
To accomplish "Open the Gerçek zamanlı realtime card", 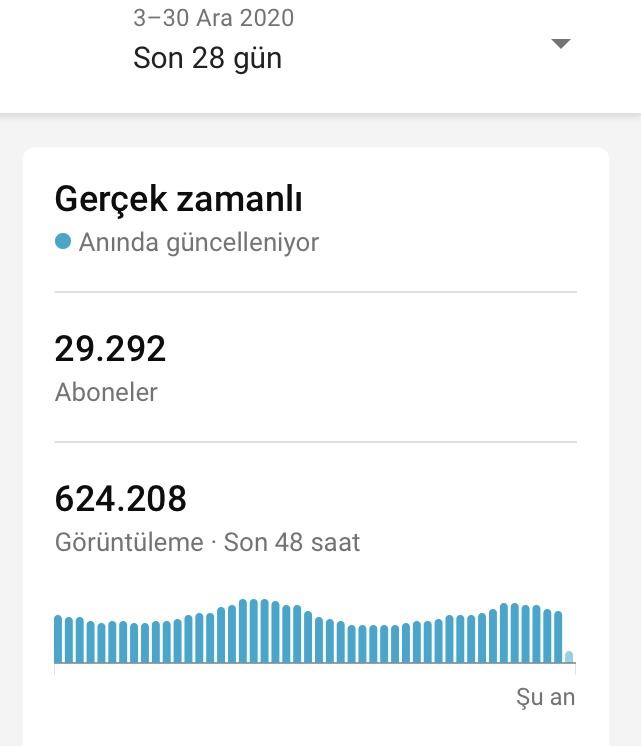I will [316, 446].
